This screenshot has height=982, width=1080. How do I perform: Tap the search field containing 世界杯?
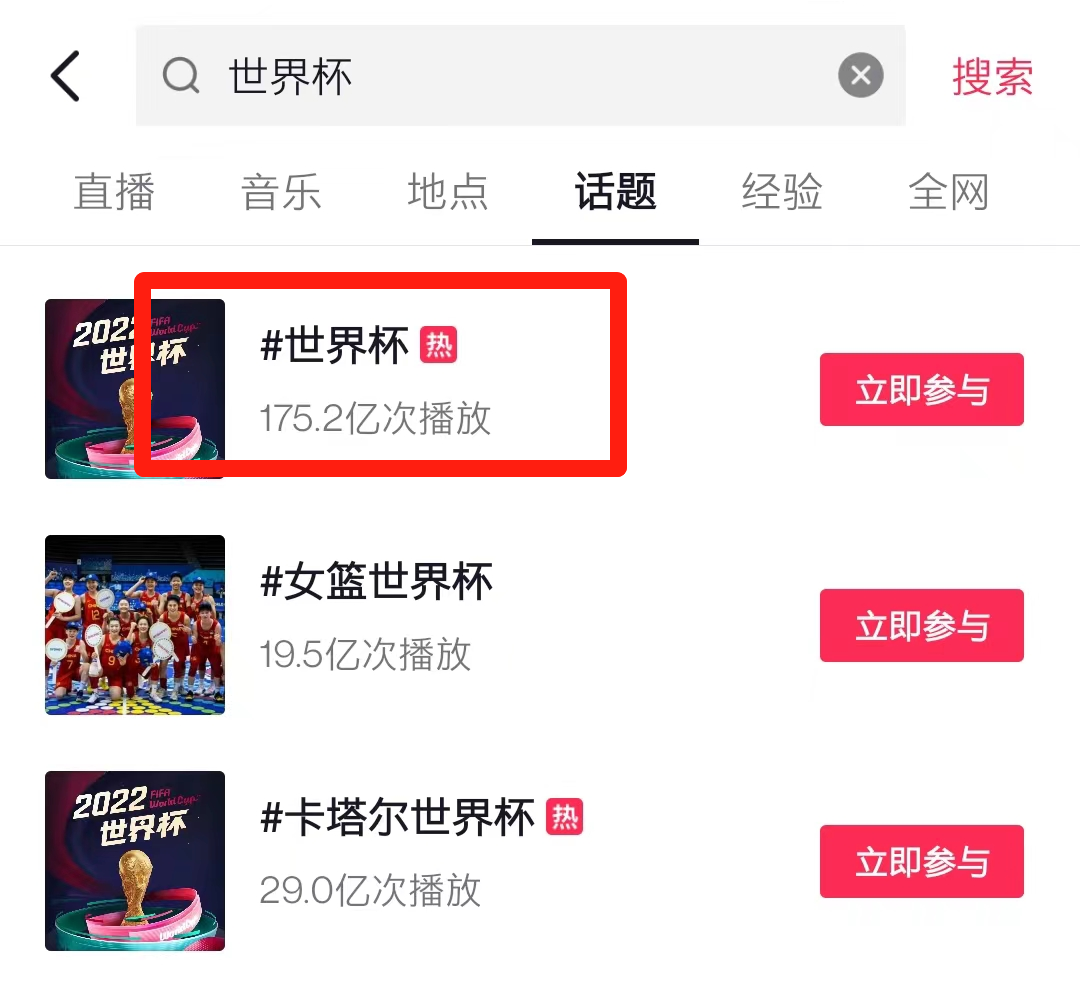click(500, 76)
